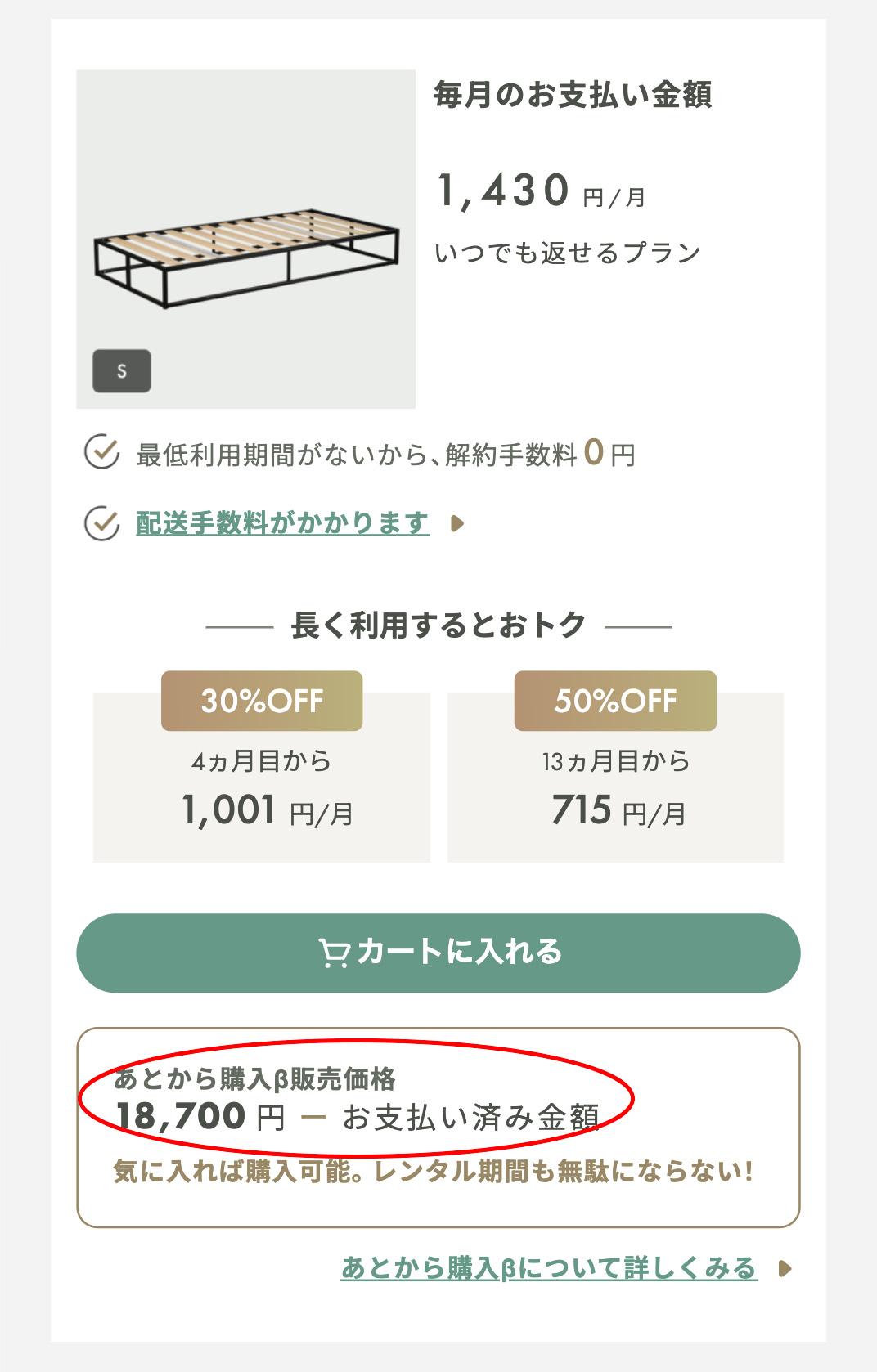
Task: Open the 配送手数料がかかります link
Action: 282,523
